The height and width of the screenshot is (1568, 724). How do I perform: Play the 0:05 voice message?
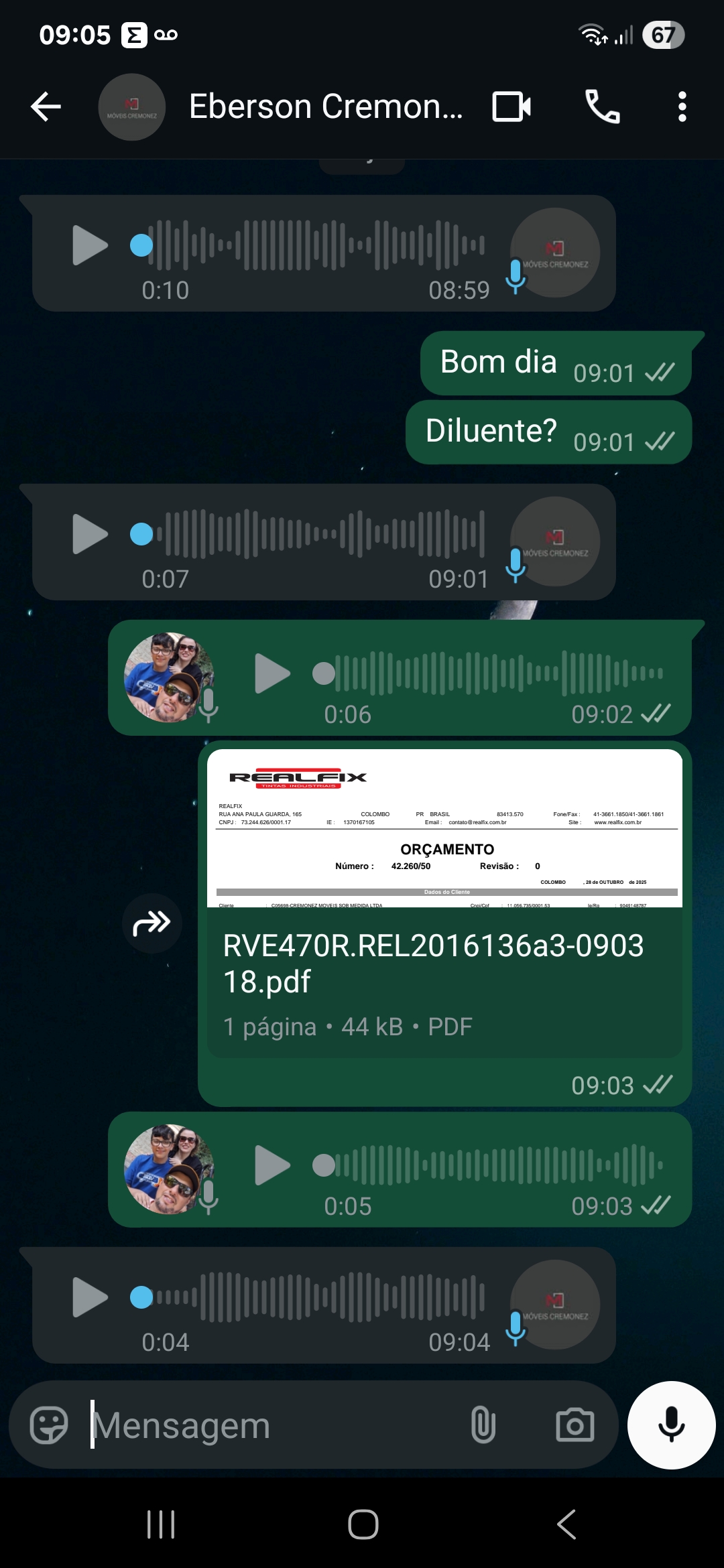tap(271, 1165)
